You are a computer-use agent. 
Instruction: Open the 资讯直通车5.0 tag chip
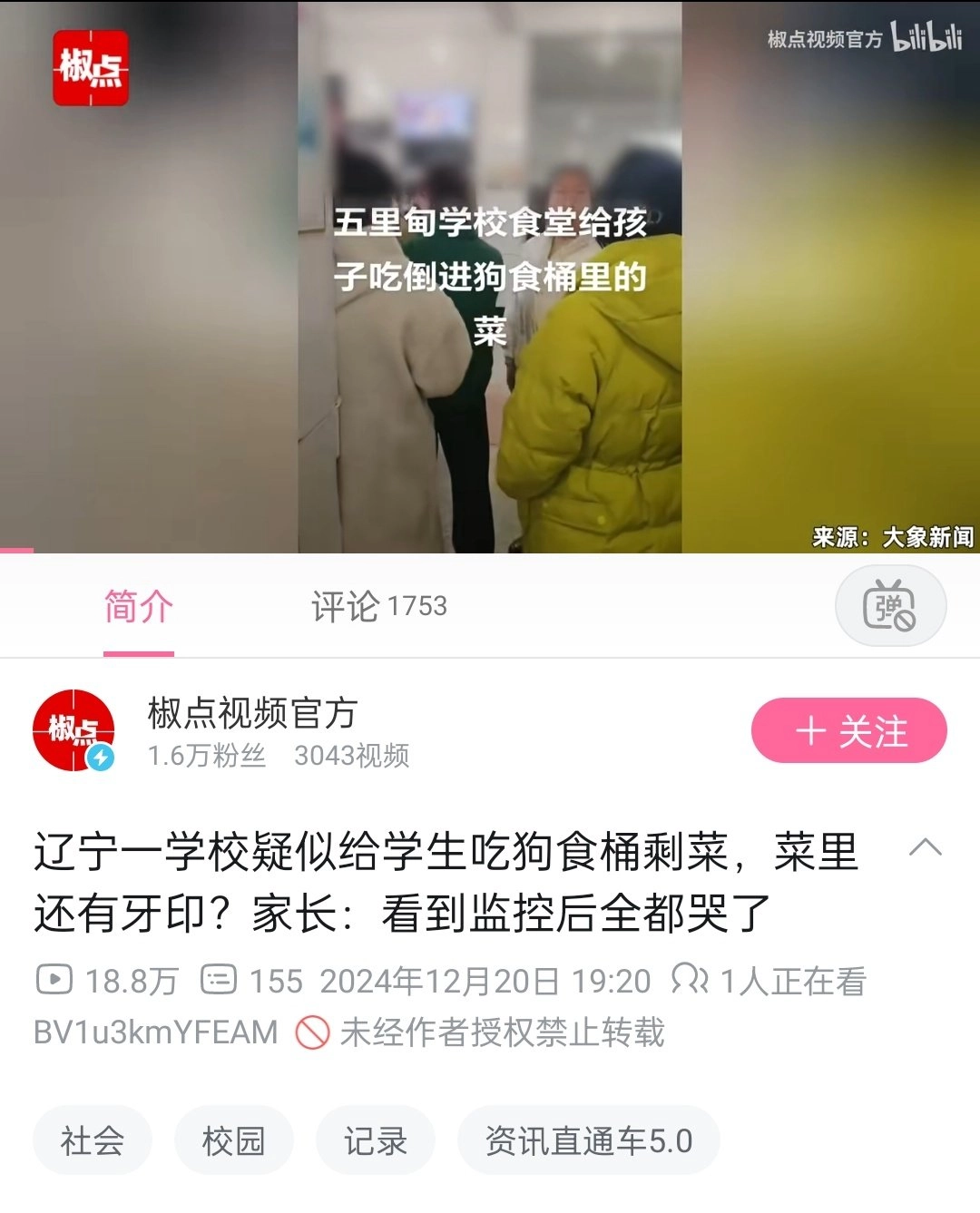tap(588, 1140)
